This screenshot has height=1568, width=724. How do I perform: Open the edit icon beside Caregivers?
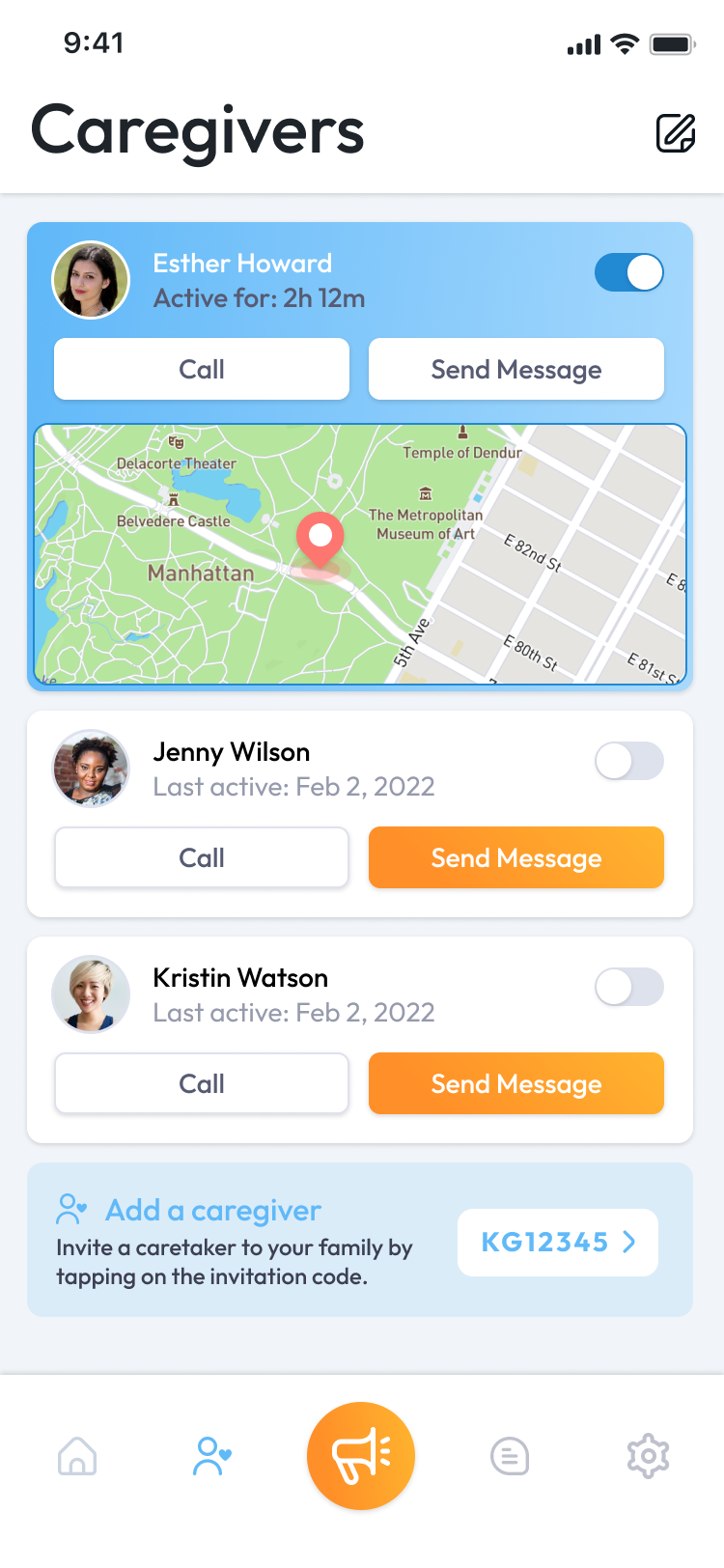[676, 133]
